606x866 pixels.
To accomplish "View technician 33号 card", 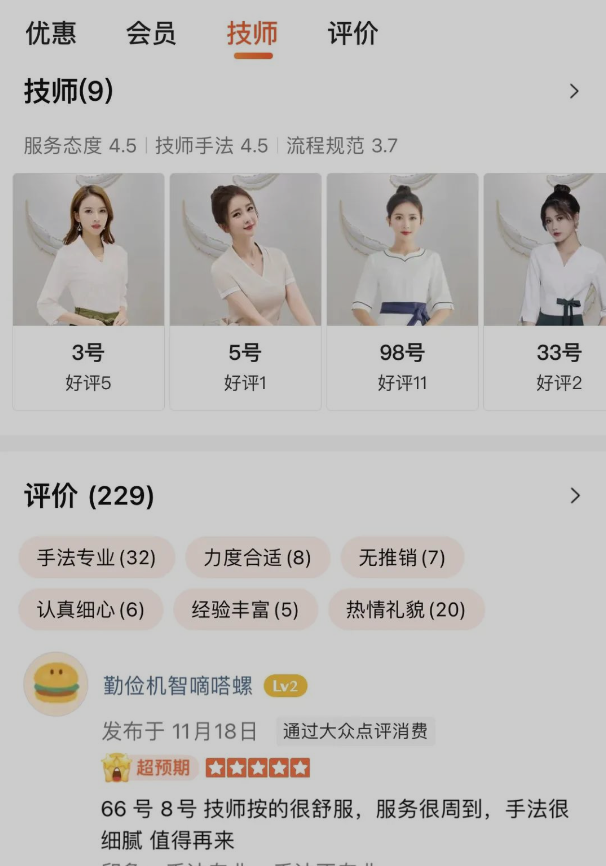I will 546,290.
